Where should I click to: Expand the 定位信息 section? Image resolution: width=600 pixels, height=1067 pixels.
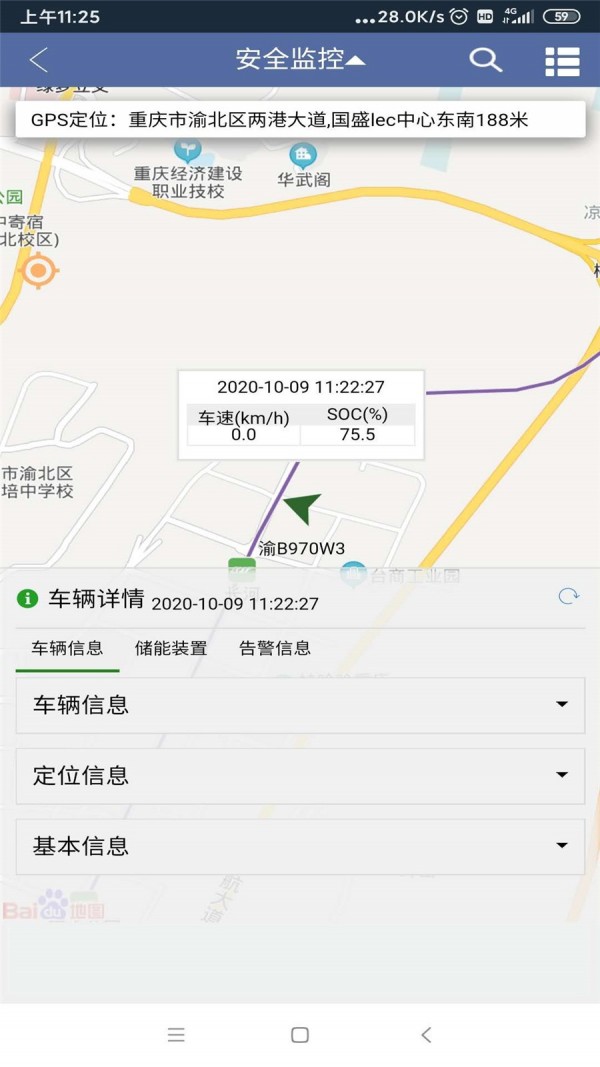(x=300, y=776)
